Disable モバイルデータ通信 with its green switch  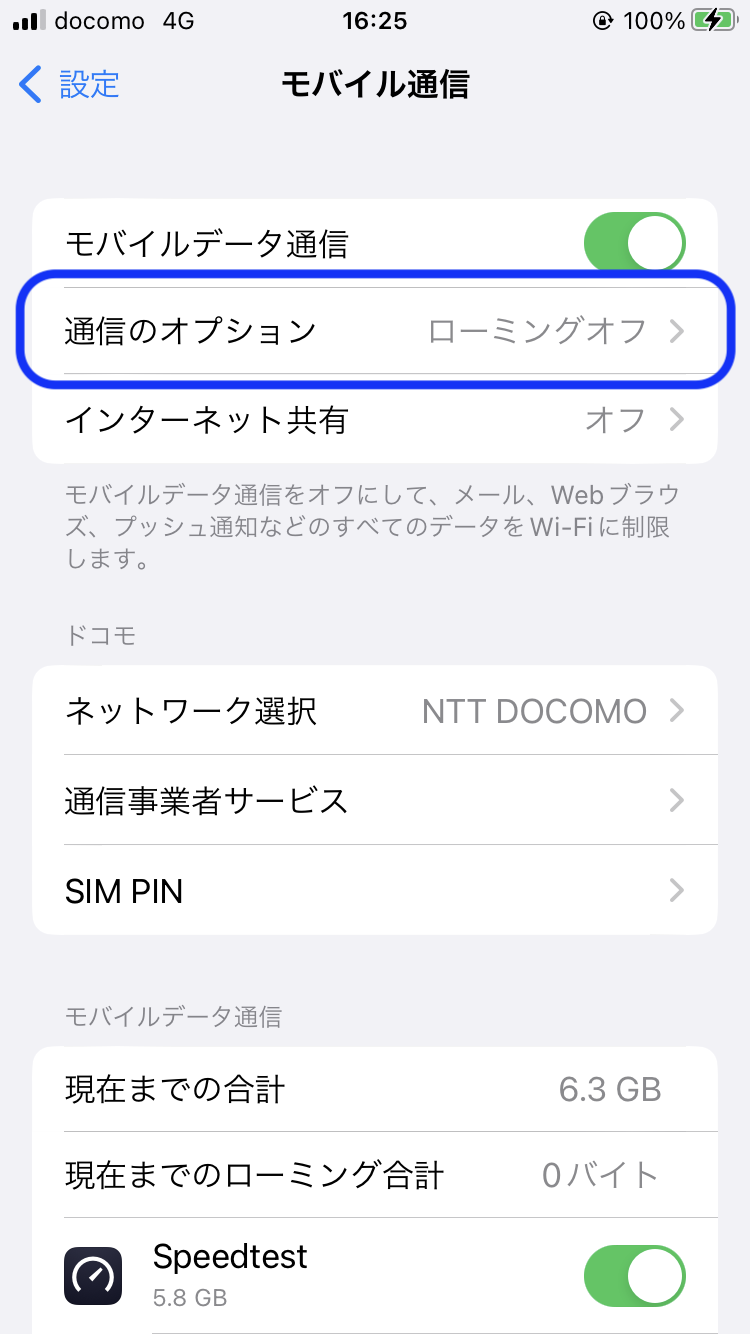click(x=634, y=242)
